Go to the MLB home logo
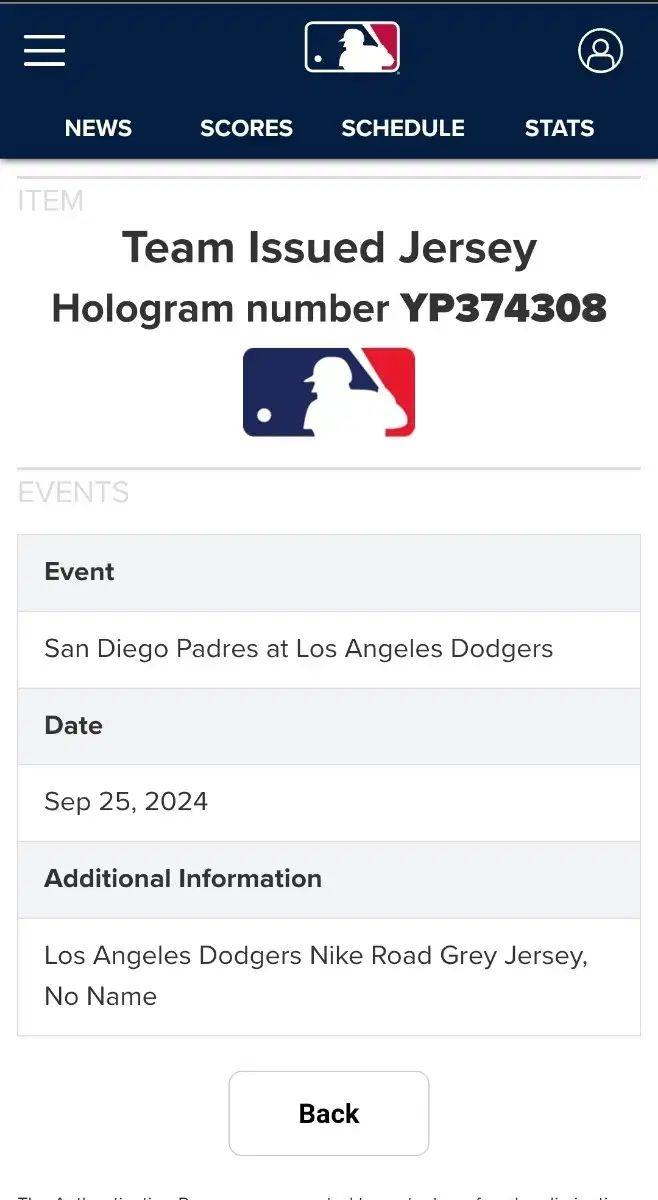 (x=352, y=48)
